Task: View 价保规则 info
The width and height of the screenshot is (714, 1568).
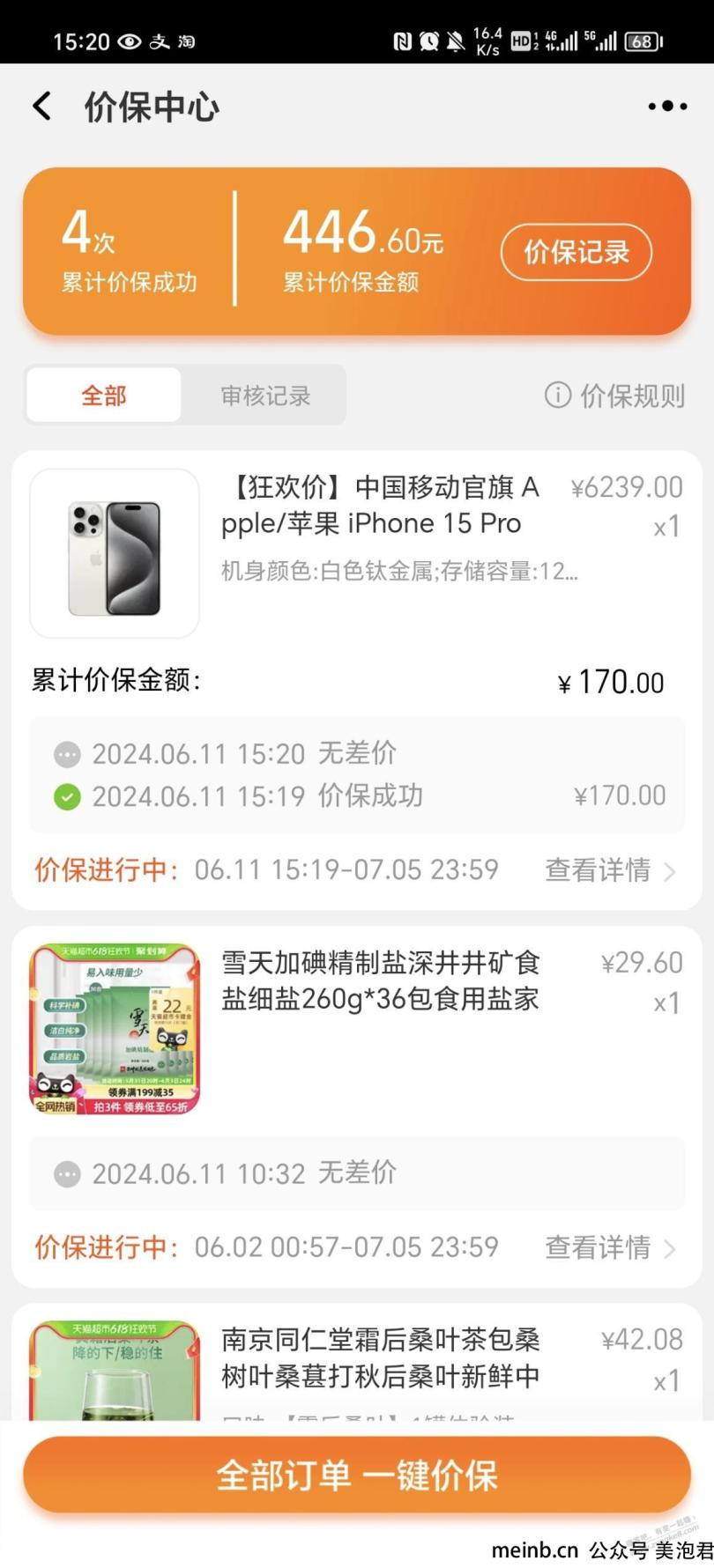Action: coord(615,396)
